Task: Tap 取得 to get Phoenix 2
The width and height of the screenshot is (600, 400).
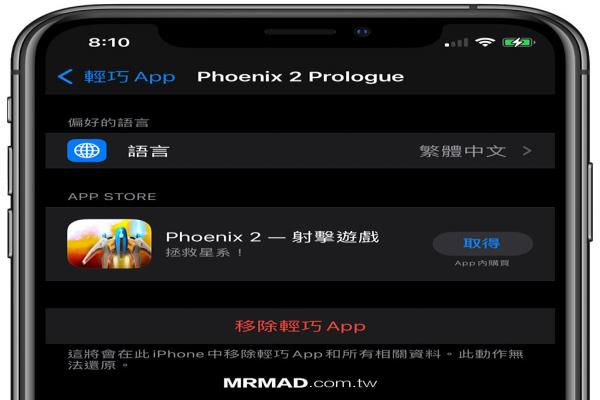Action: coord(482,242)
